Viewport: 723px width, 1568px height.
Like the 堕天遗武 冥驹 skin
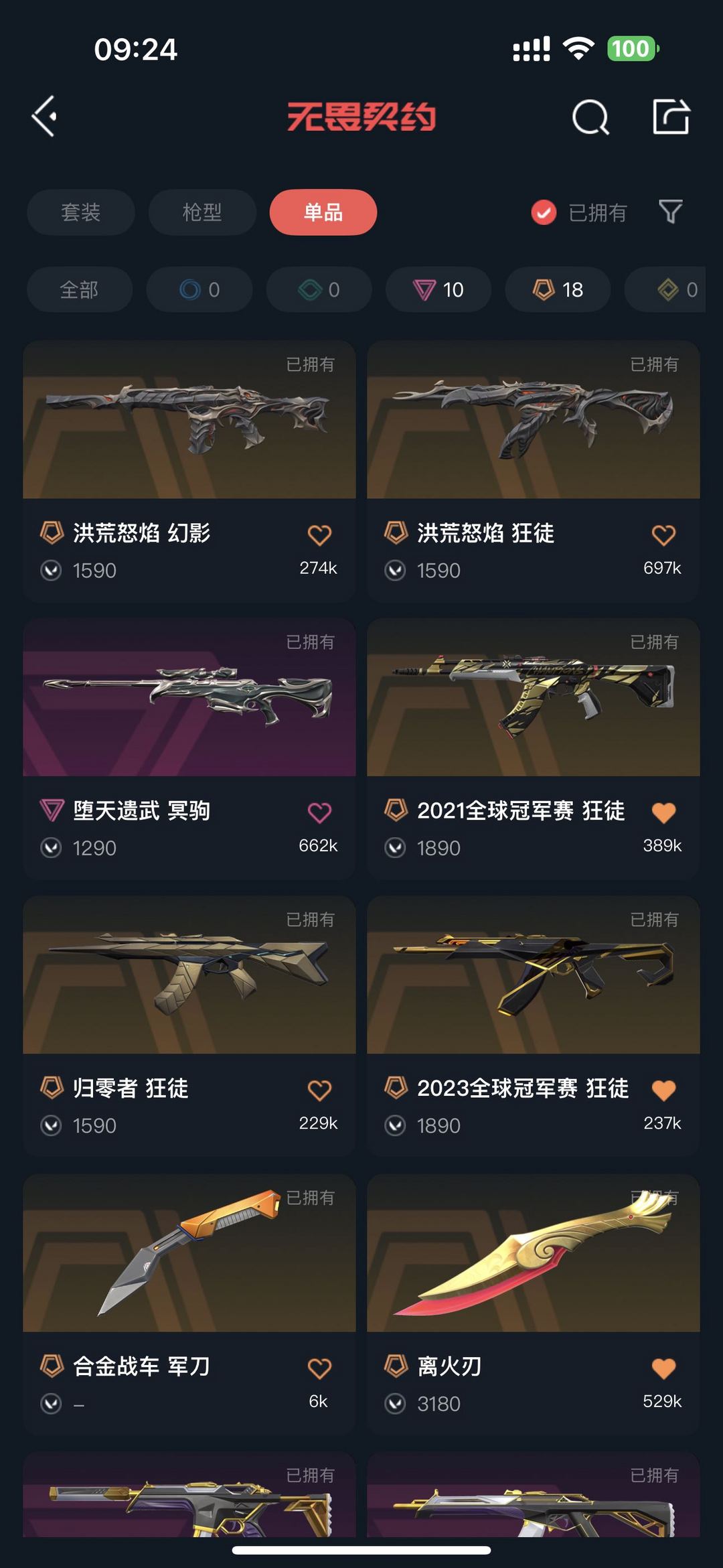click(319, 812)
